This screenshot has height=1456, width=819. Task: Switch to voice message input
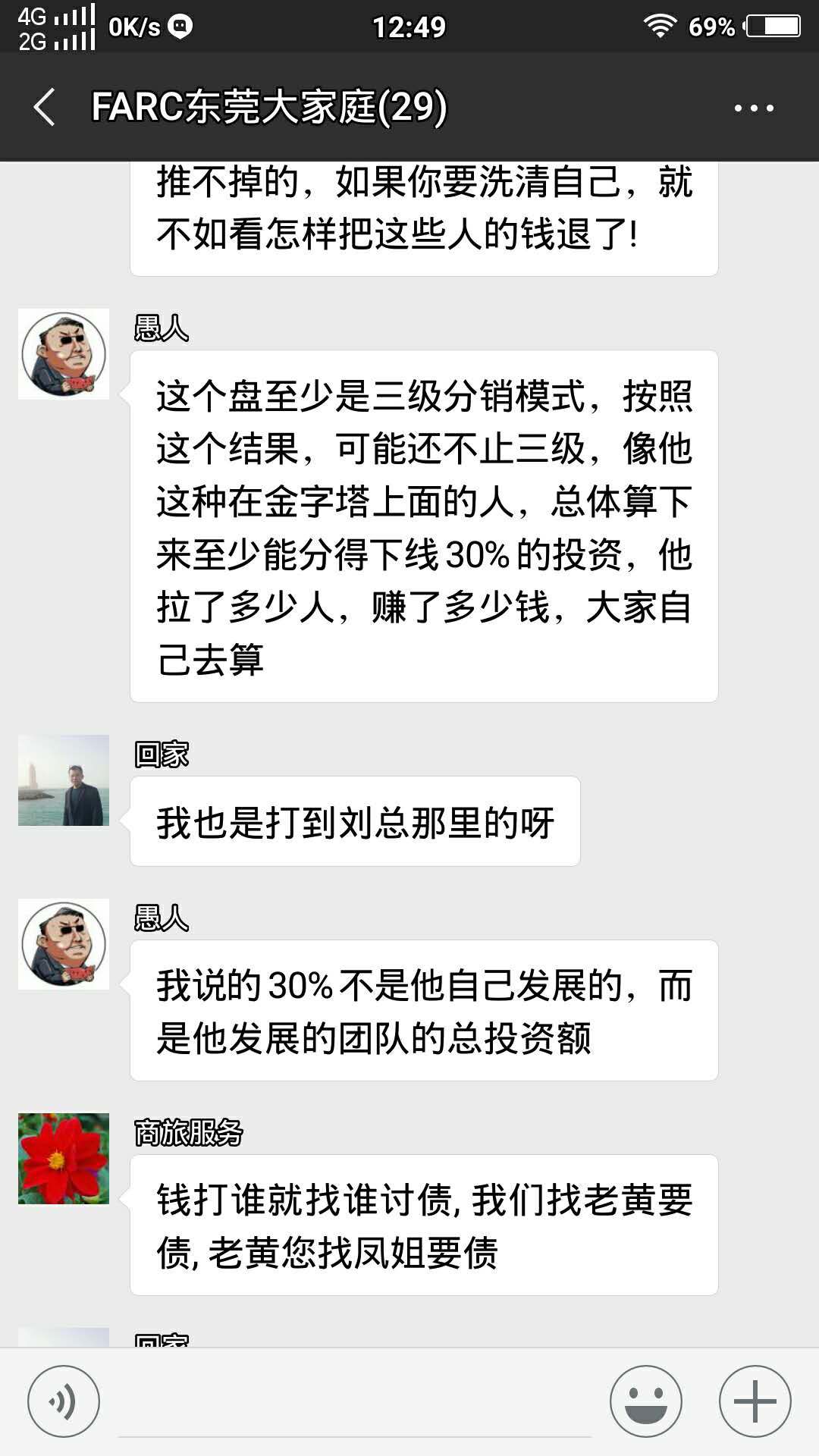[x=64, y=1401]
